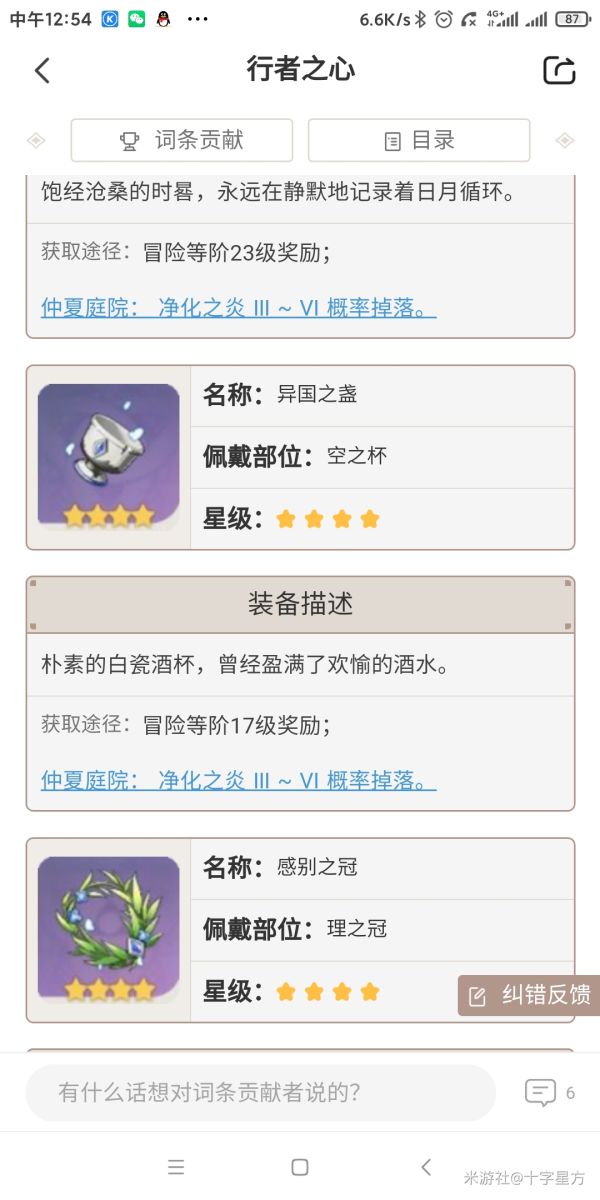Open recent apps from navigation bar
This screenshot has width=600, height=1200.
coord(176,1167)
